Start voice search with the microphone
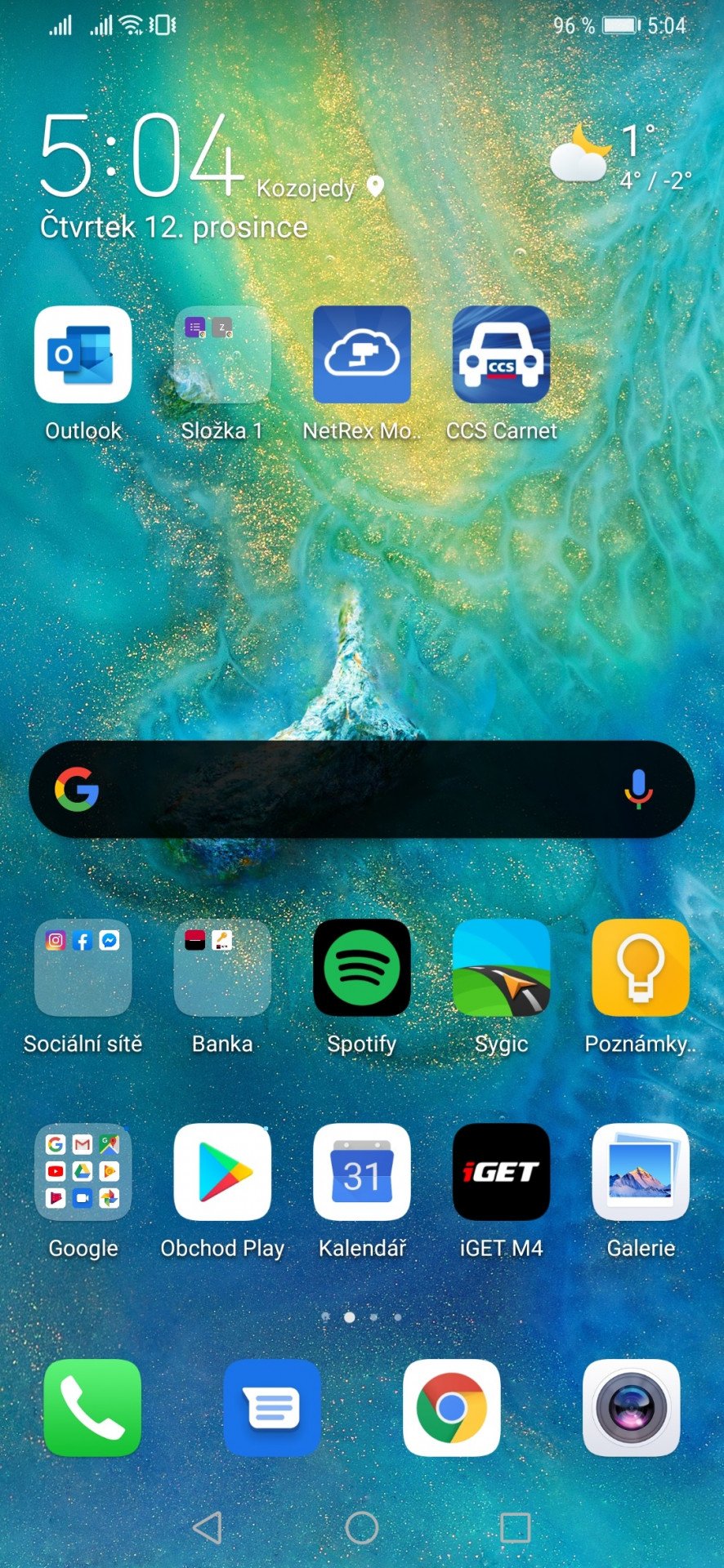The image size is (724, 1568). pos(638,790)
